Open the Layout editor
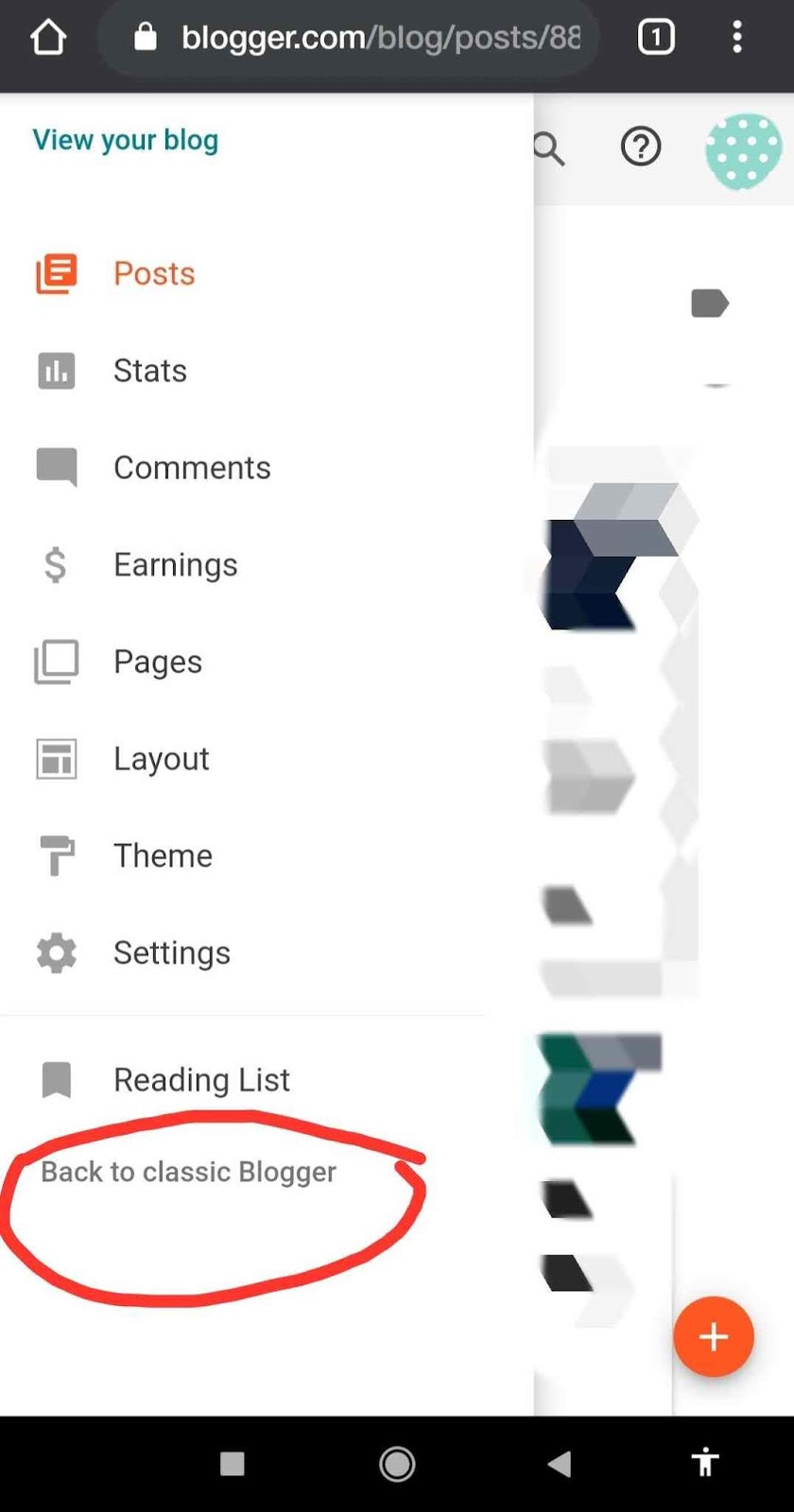This screenshot has height=1512, width=794. pos(161,759)
